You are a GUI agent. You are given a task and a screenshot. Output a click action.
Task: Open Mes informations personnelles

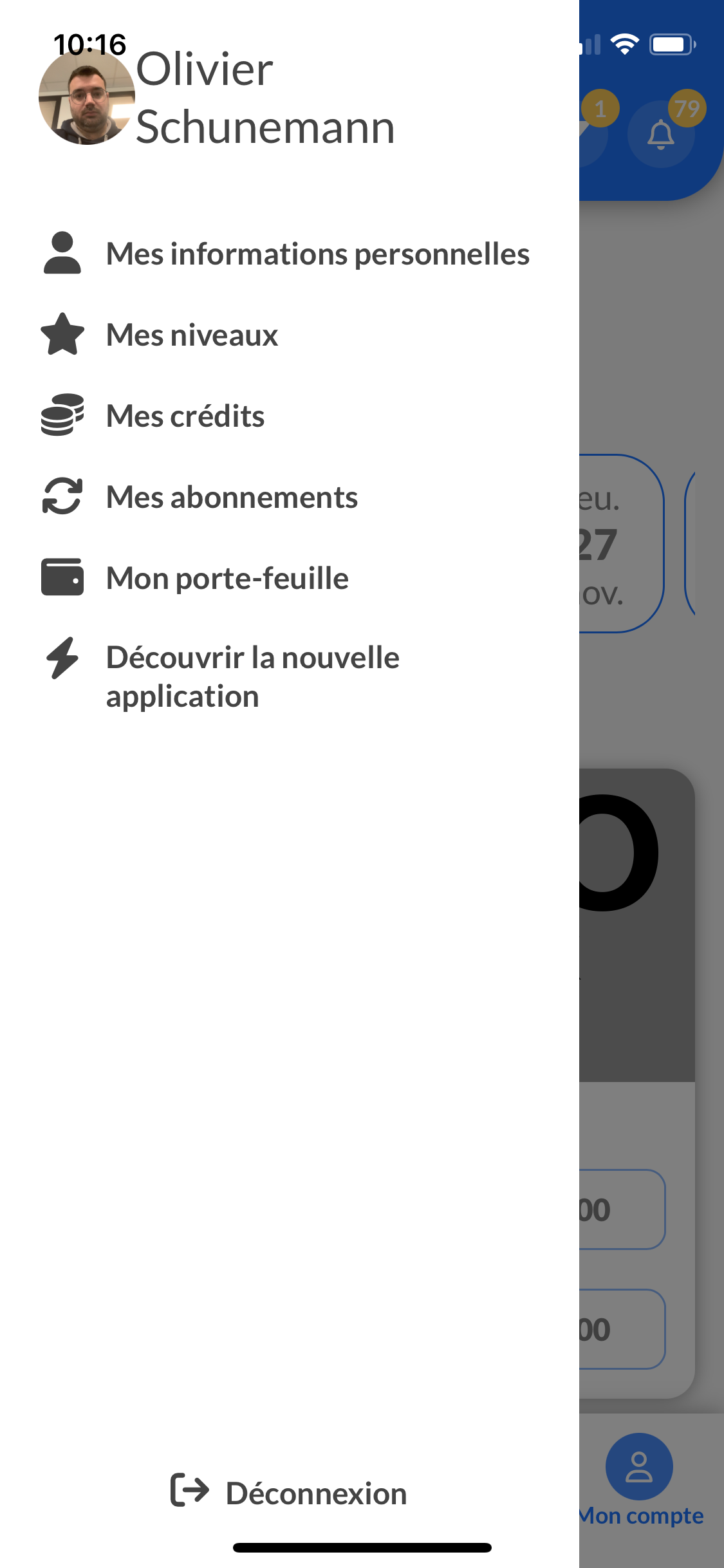click(x=318, y=254)
